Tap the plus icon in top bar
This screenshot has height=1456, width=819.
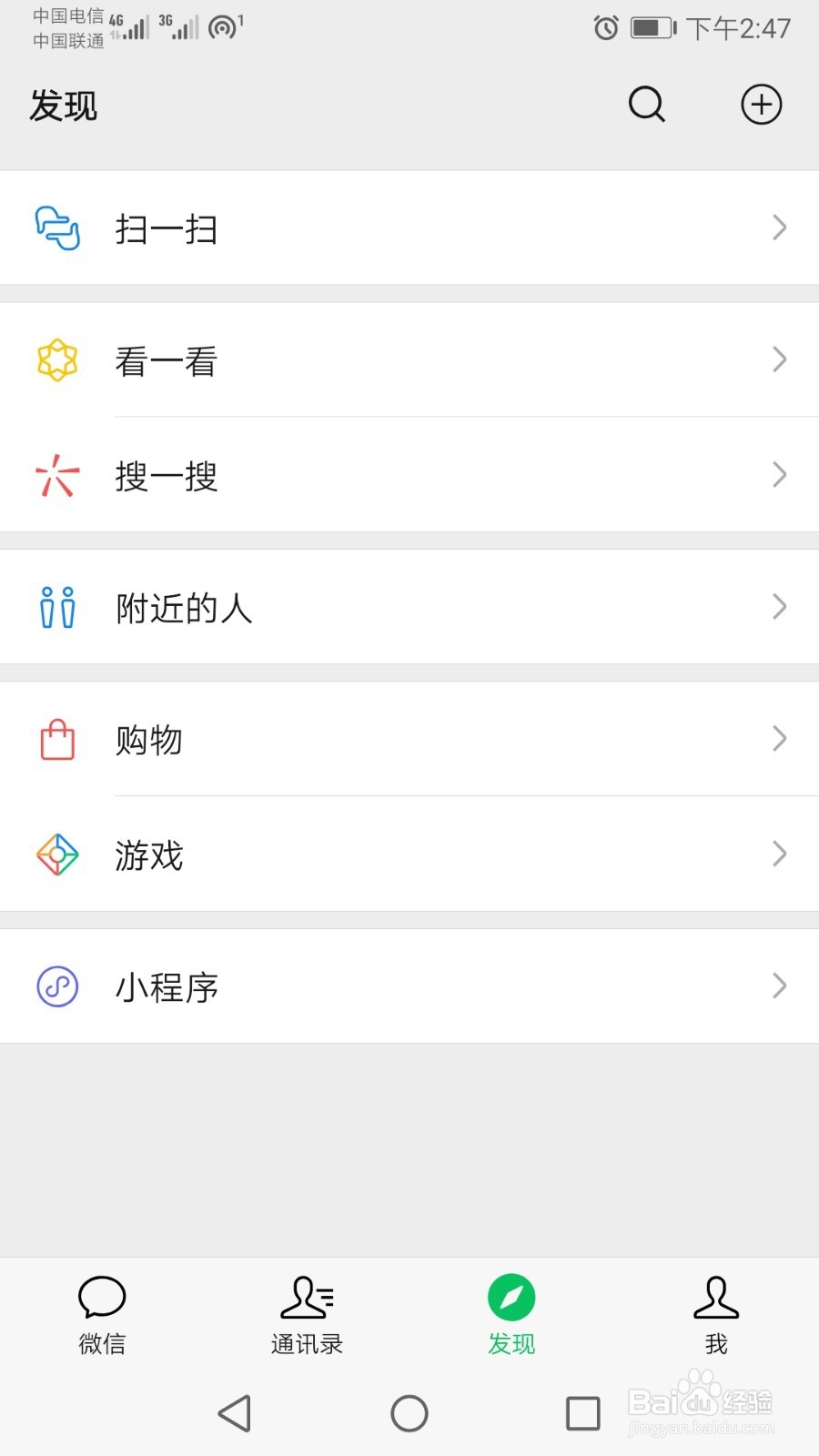pyautogui.click(x=761, y=105)
